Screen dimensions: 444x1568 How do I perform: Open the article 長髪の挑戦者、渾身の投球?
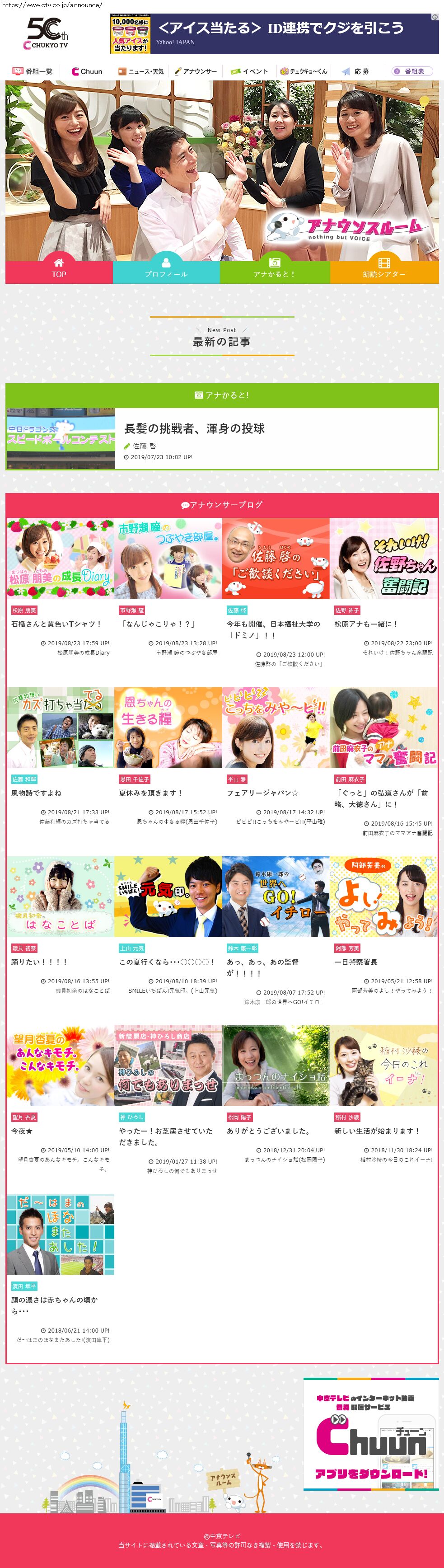tap(194, 428)
